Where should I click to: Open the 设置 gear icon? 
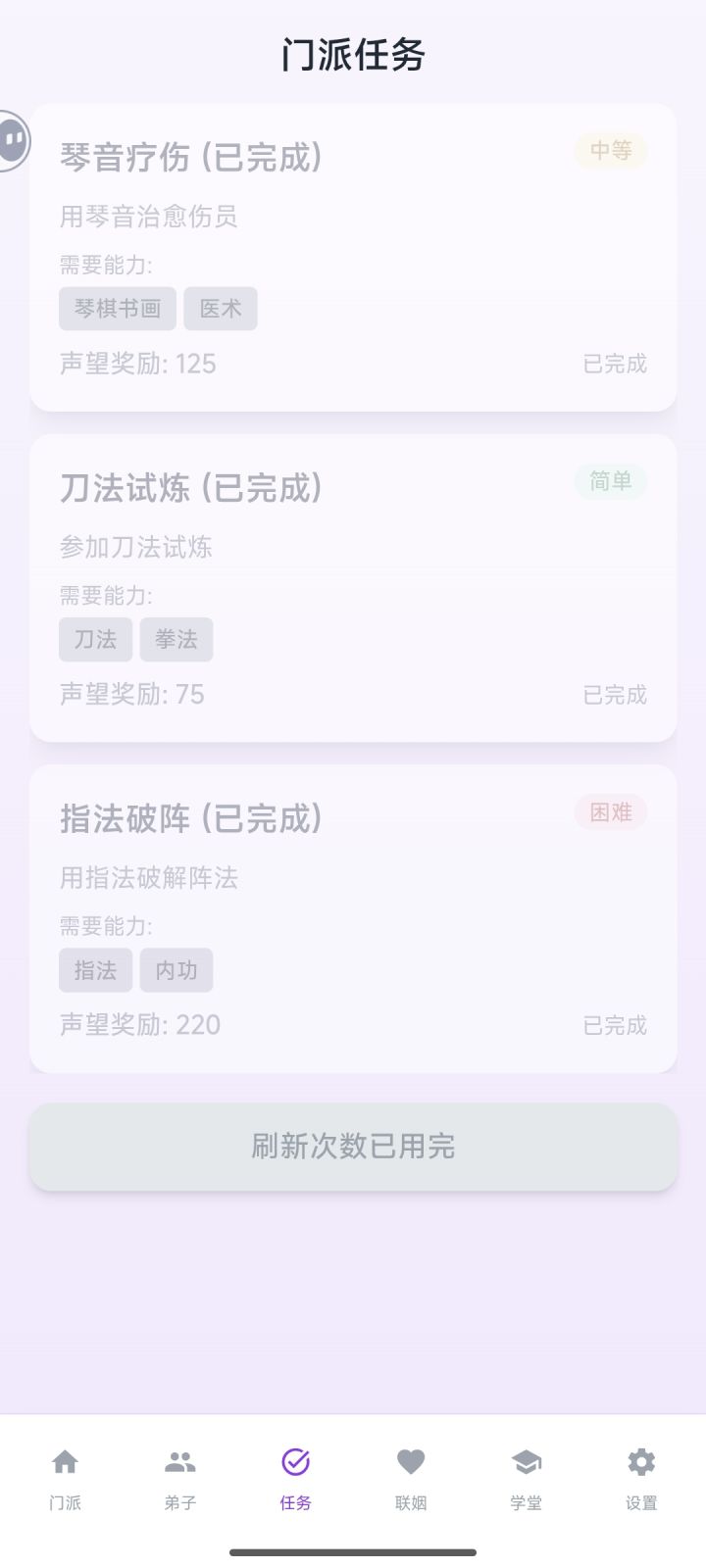pos(640,1461)
